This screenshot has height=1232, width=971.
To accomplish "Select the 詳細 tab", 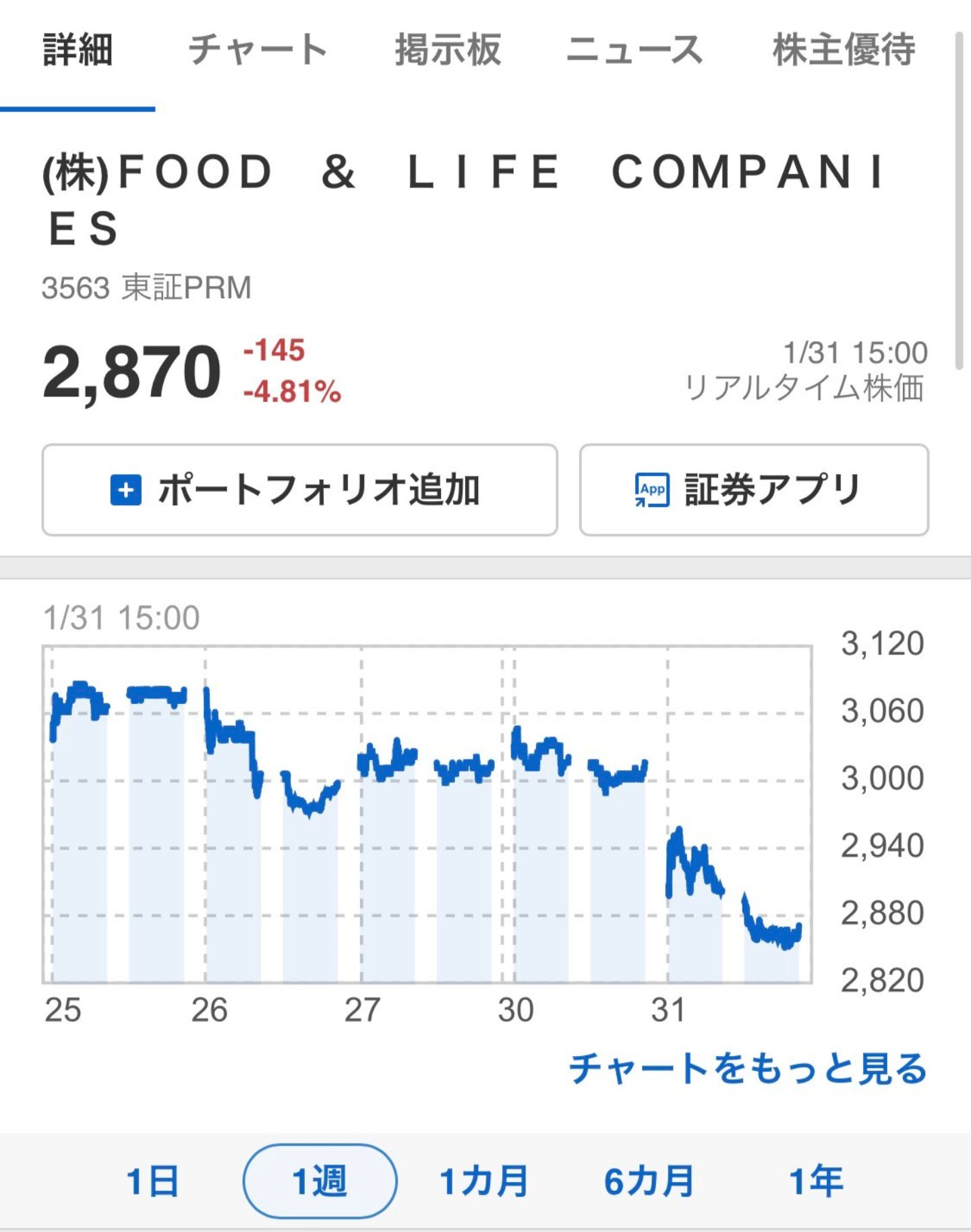I will coord(78,51).
